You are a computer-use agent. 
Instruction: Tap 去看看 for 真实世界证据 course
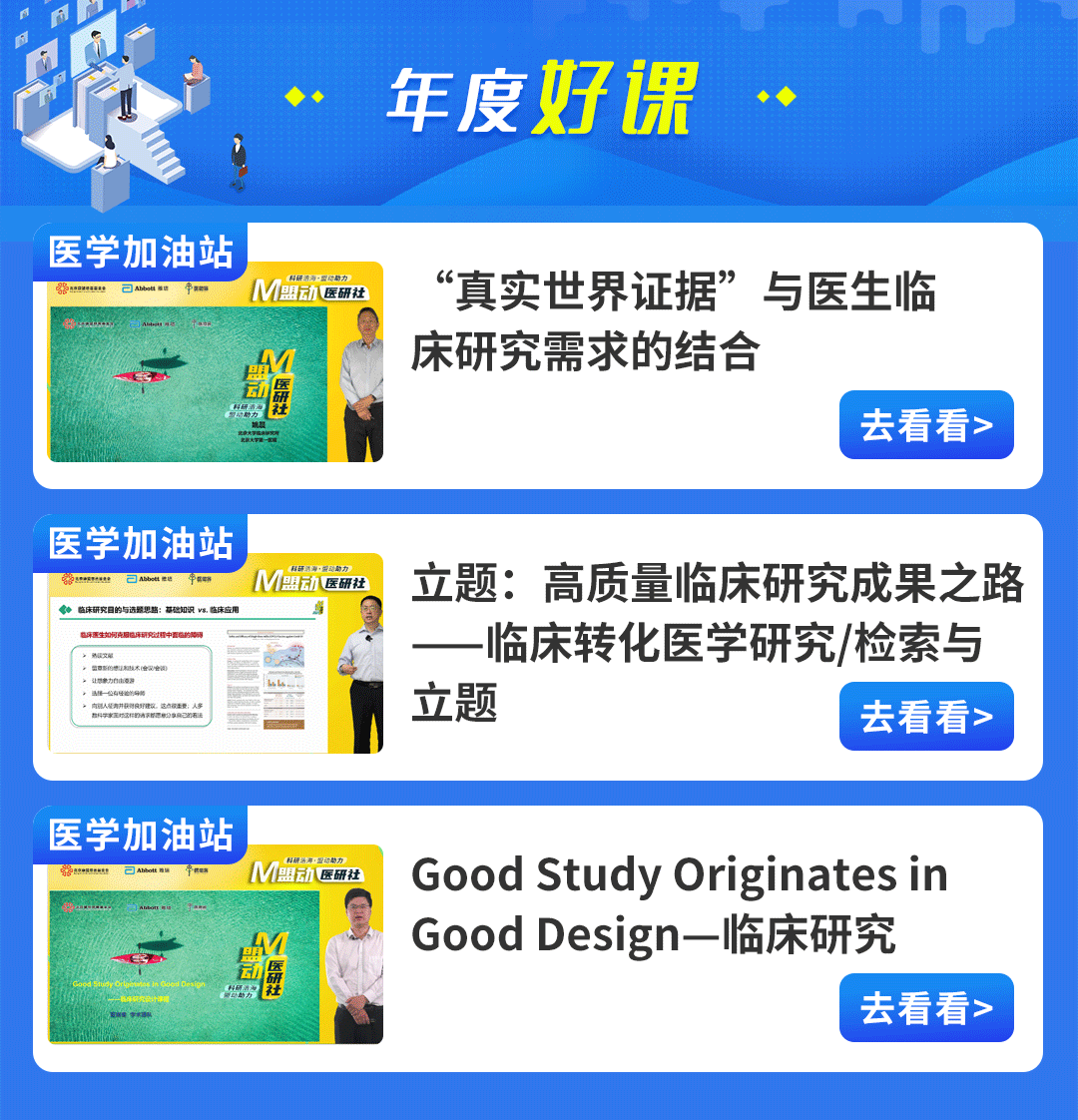pyautogui.click(x=925, y=425)
